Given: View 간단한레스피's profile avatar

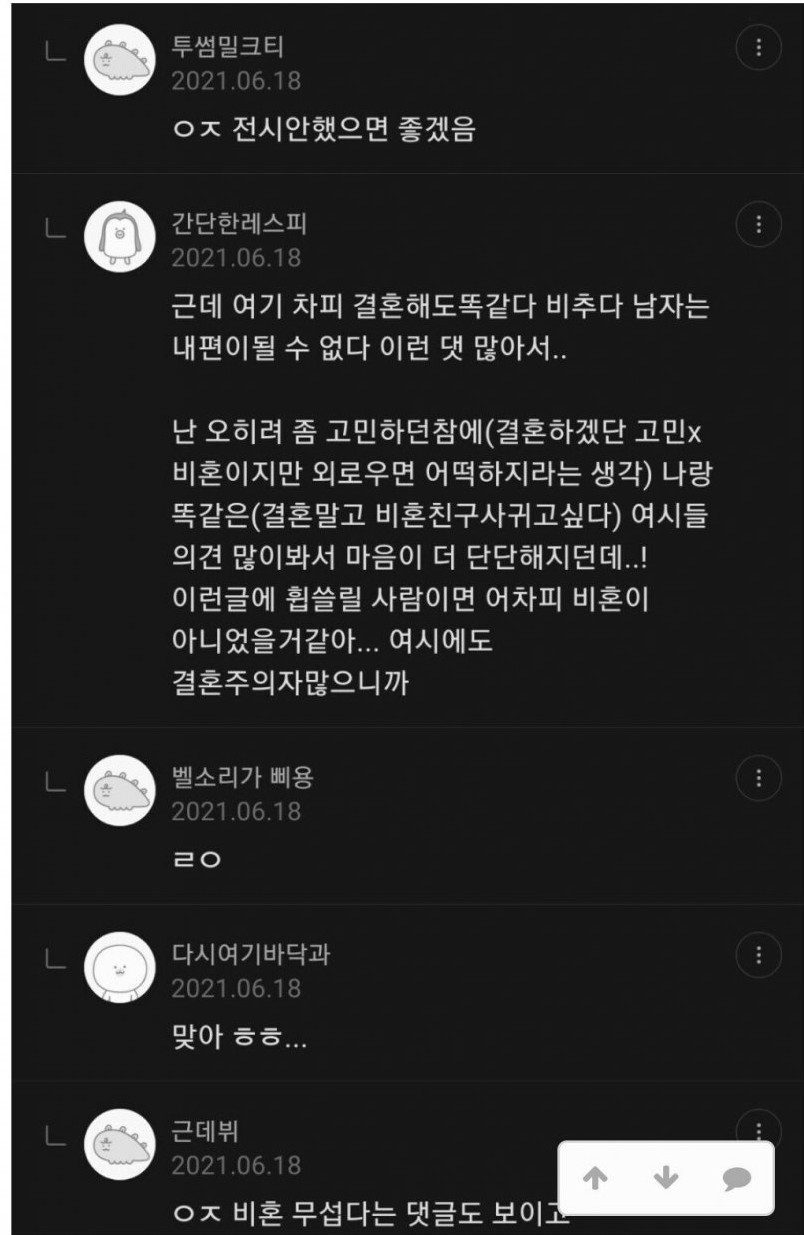Looking at the screenshot, I should coord(120,237).
